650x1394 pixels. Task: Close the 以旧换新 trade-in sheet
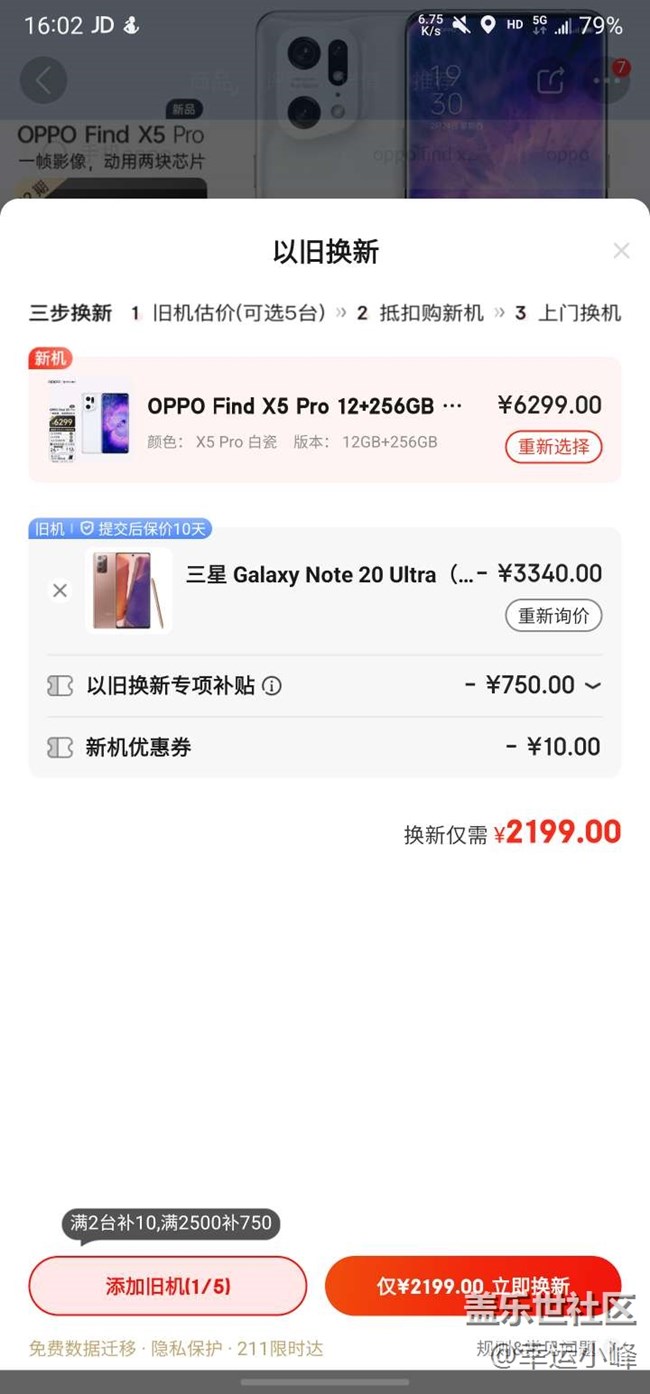(x=621, y=251)
